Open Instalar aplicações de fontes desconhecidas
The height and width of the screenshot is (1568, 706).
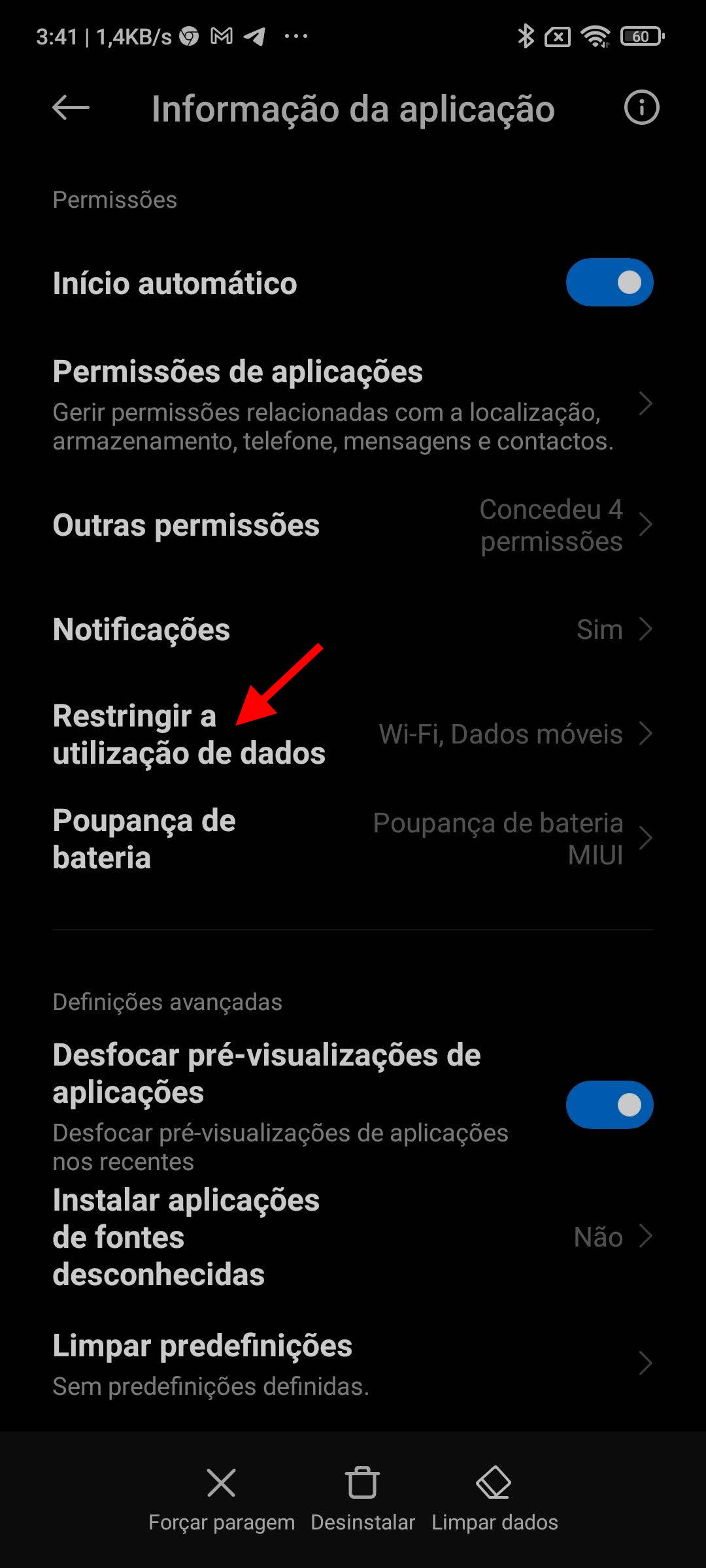353,1237
